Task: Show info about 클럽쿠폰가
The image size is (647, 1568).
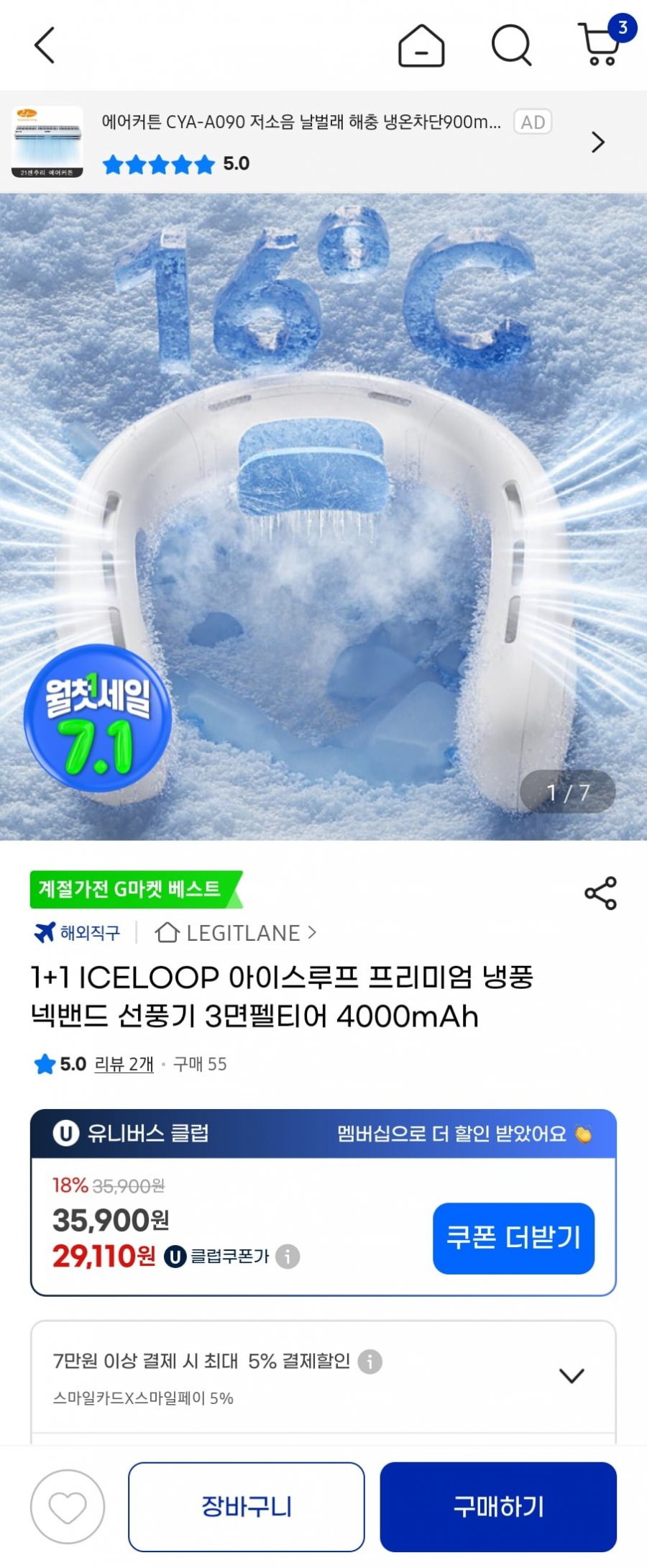Action: coord(288,1257)
